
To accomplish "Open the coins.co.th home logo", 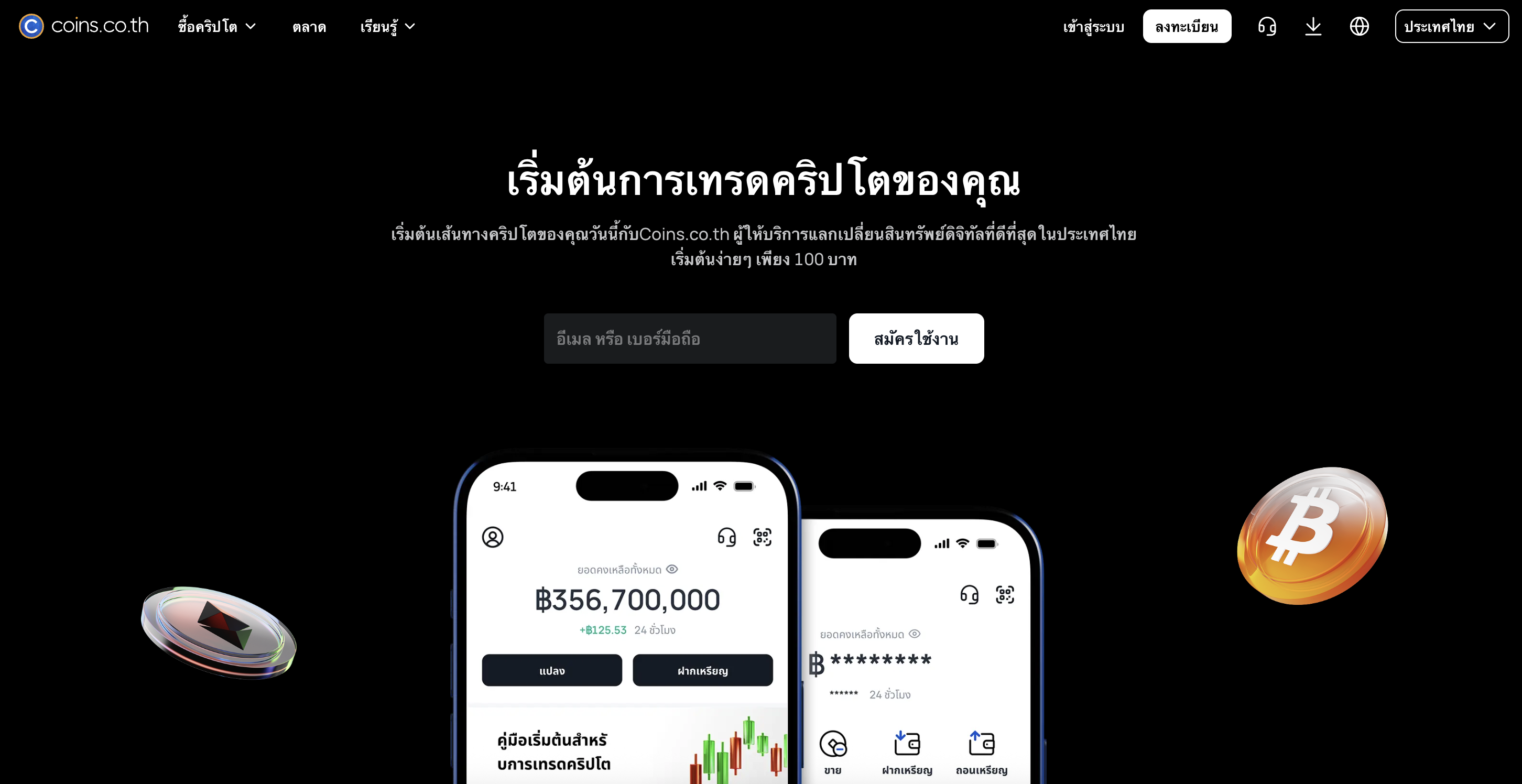I will pos(83,26).
